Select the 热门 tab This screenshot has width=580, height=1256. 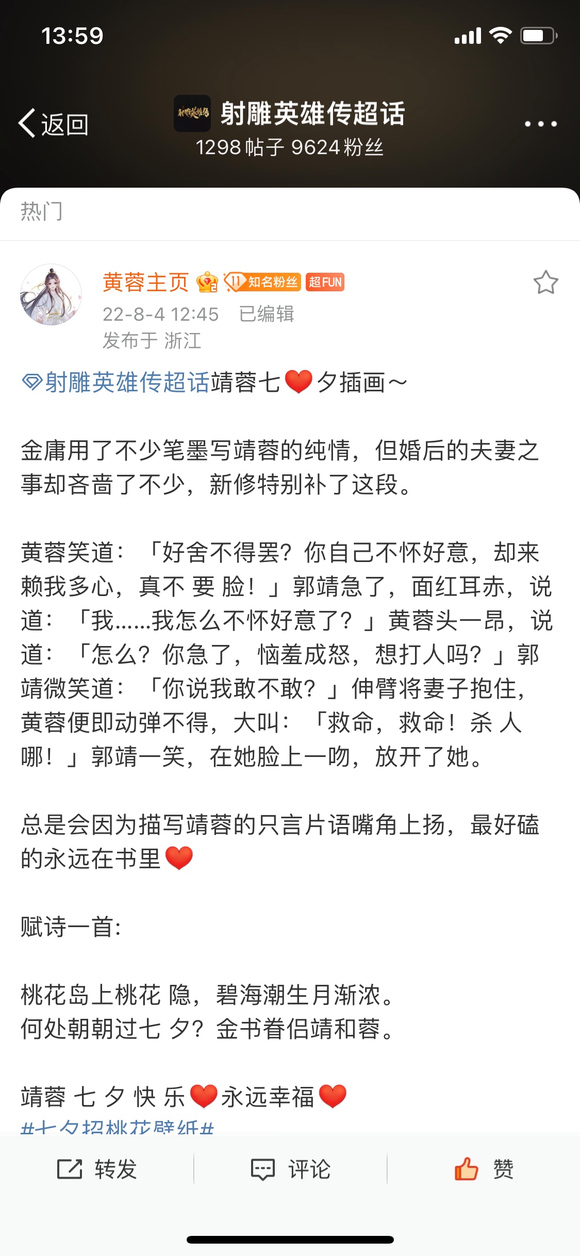(x=42, y=211)
